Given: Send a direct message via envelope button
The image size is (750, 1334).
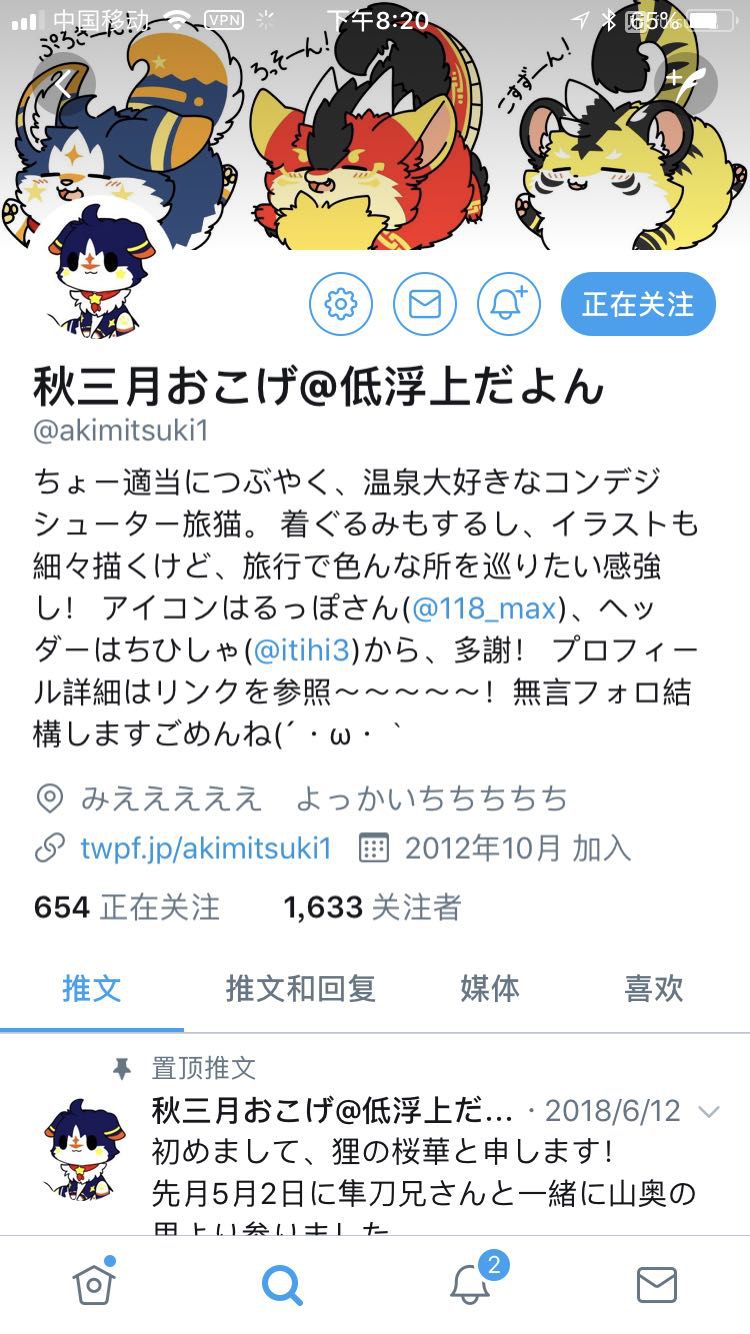Looking at the screenshot, I should [425, 303].
